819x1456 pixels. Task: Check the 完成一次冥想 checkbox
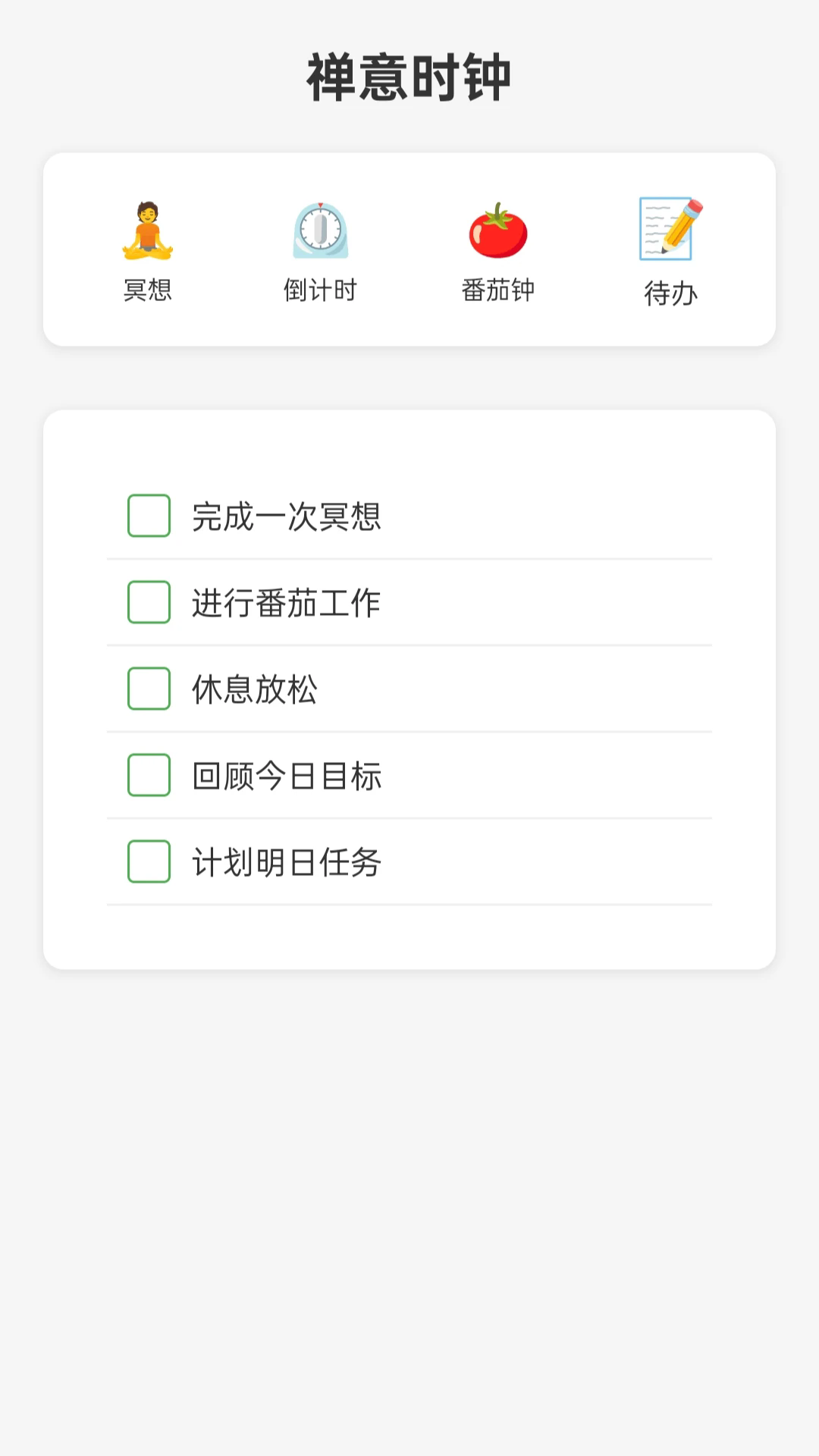click(148, 516)
